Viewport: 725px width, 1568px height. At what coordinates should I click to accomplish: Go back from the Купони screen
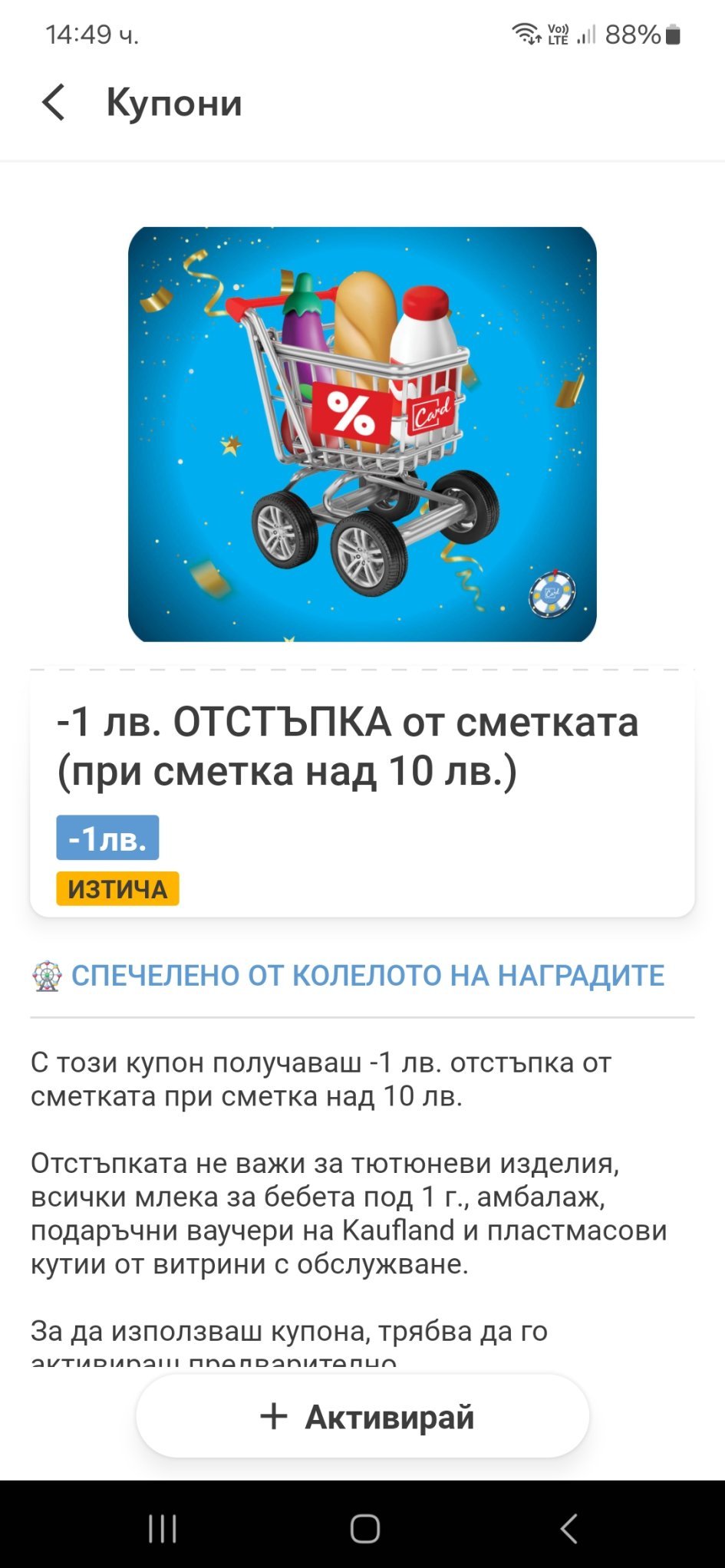pyautogui.click(x=53, y=103)
